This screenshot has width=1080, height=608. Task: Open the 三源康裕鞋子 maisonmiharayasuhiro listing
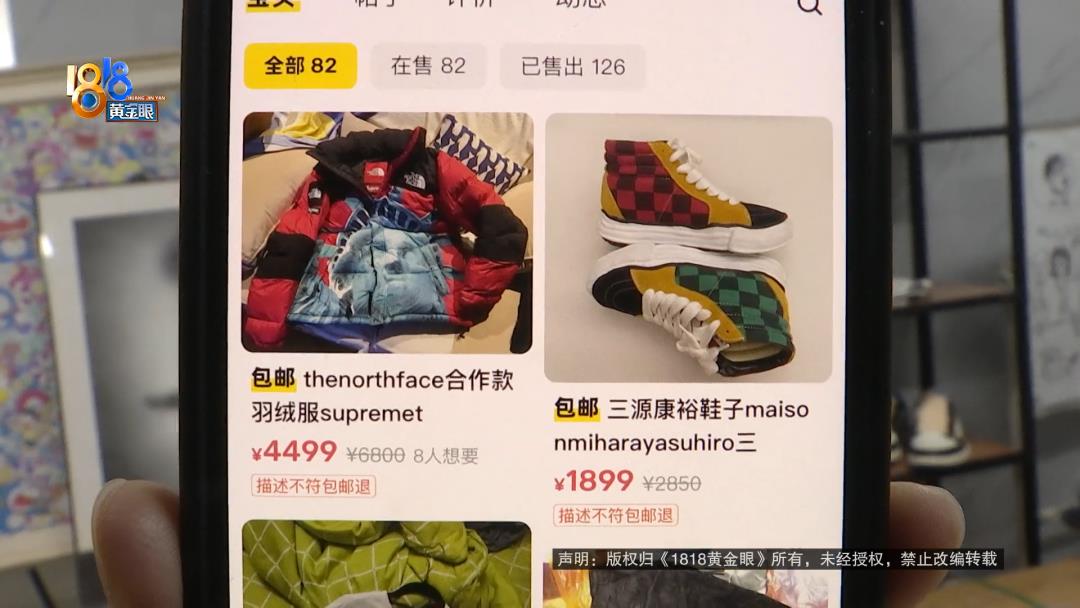[688, 248]
